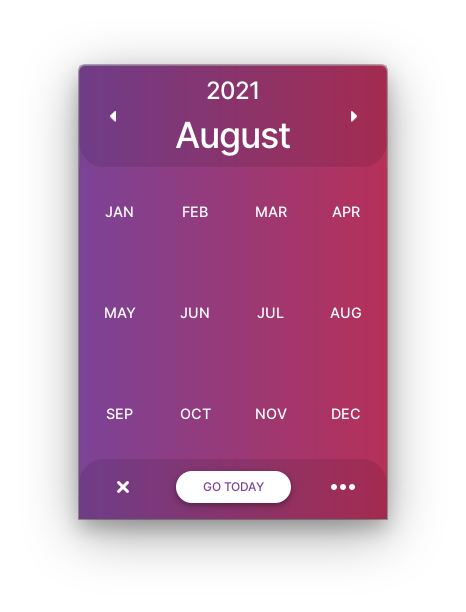Pick APR in the month picker
This screenshot has height=612, width=466.
pyautogui.click(x=346, y=212)
